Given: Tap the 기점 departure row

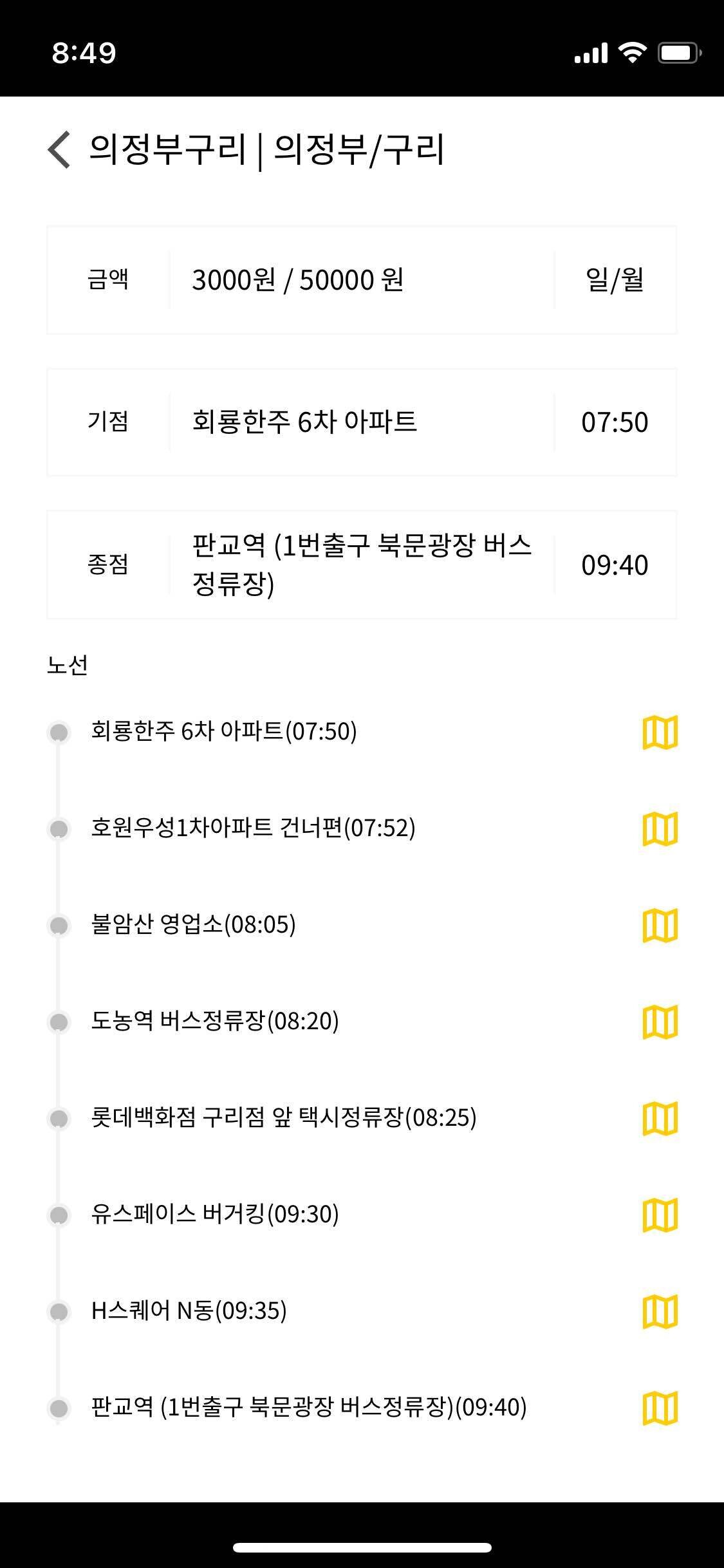Looking at the screenshot, I should click(362, 422).
